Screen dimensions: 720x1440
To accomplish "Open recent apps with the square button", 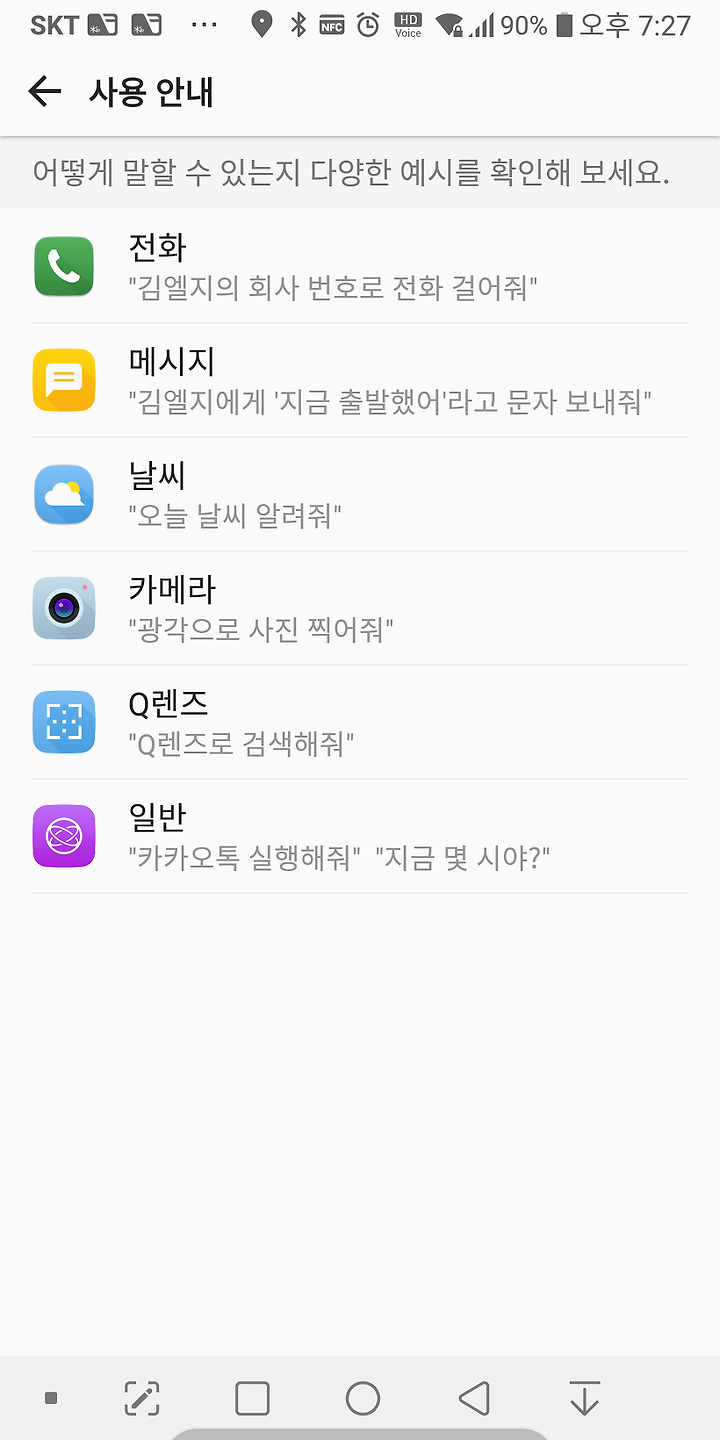I will (252, 1398).
